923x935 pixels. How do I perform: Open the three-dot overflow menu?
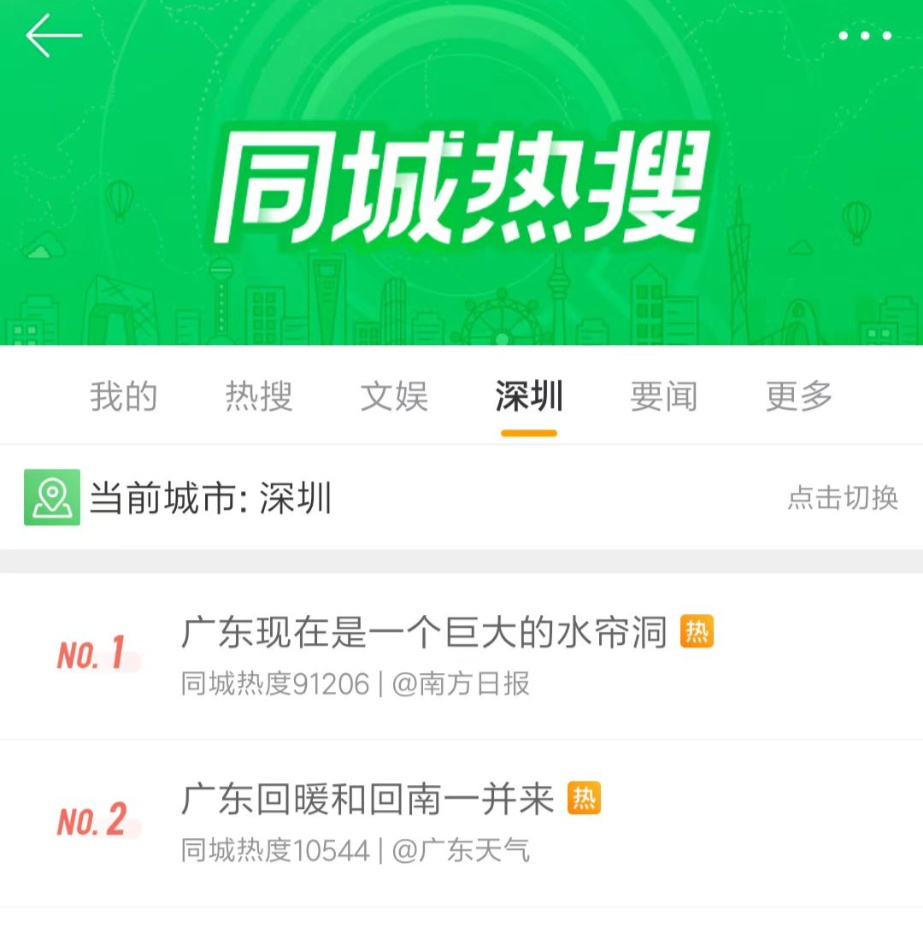[864, 36]
